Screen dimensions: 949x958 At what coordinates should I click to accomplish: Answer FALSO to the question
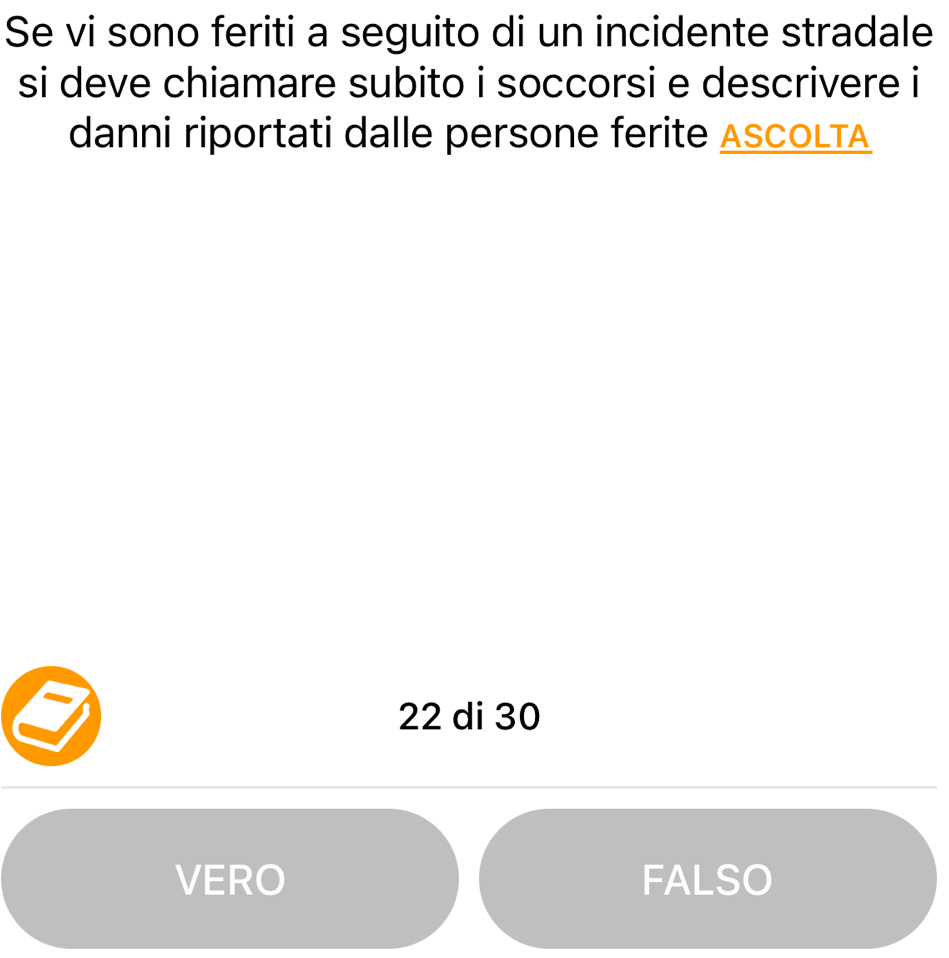(707, 879)
